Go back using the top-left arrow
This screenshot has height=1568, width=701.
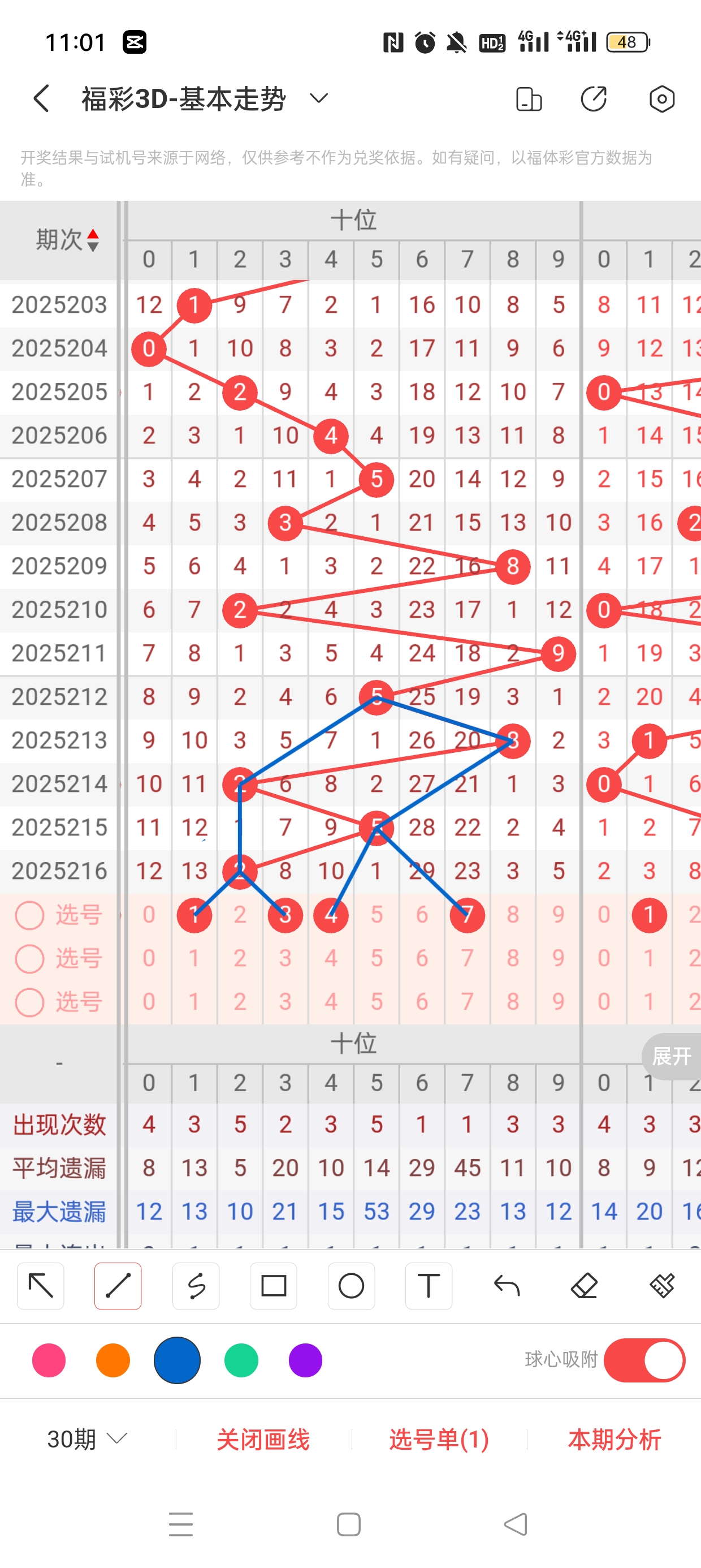coord(41,98)
